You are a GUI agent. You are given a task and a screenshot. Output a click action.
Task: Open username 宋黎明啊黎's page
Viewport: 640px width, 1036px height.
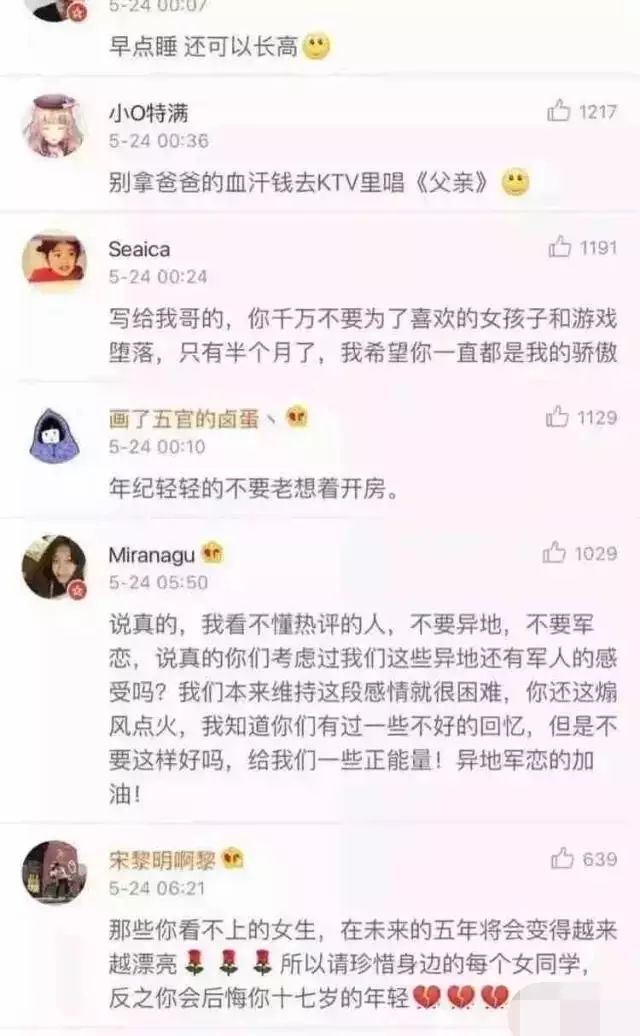tap(162, 860)
